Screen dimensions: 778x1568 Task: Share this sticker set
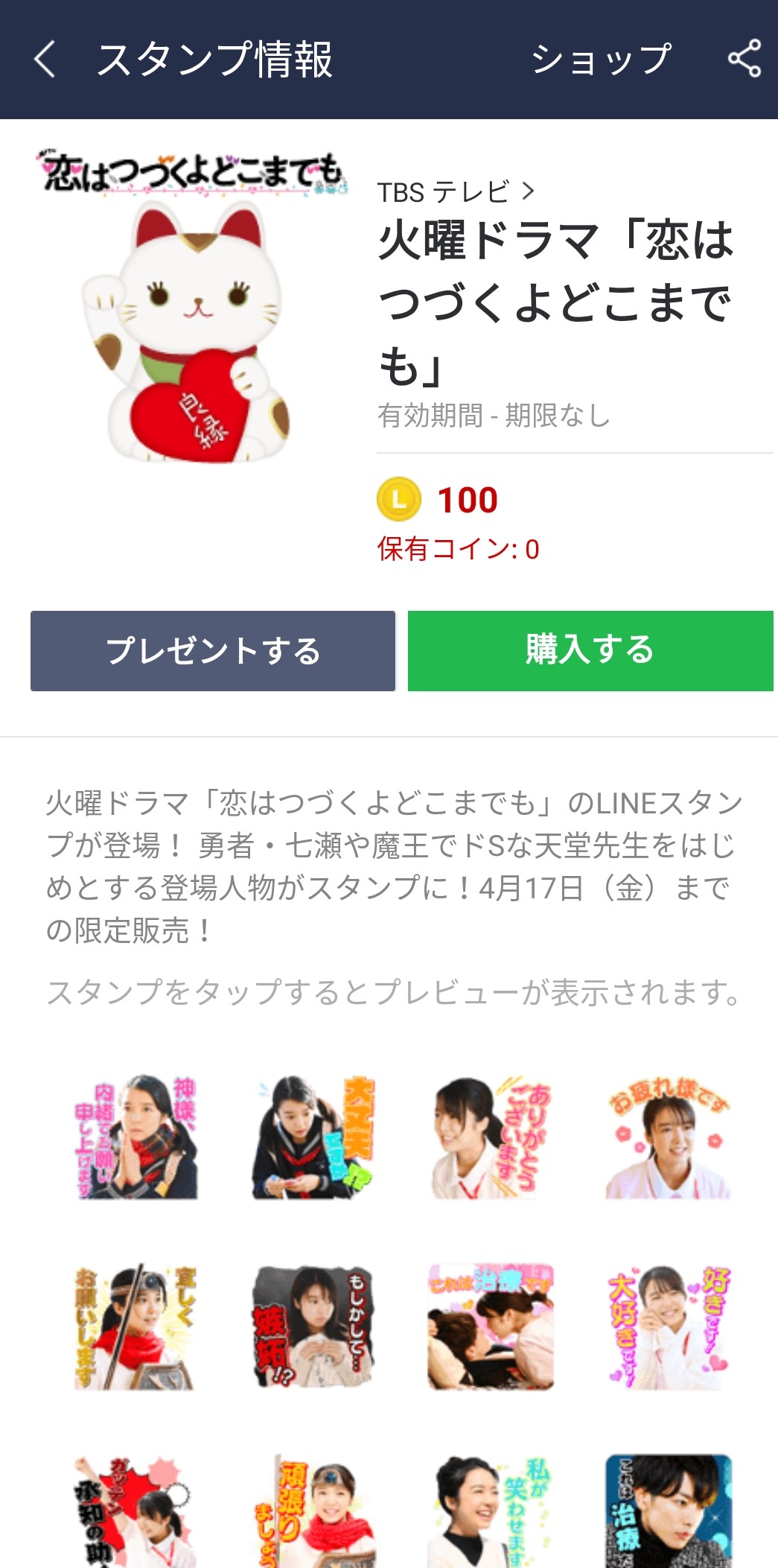[x=744, y=58]
